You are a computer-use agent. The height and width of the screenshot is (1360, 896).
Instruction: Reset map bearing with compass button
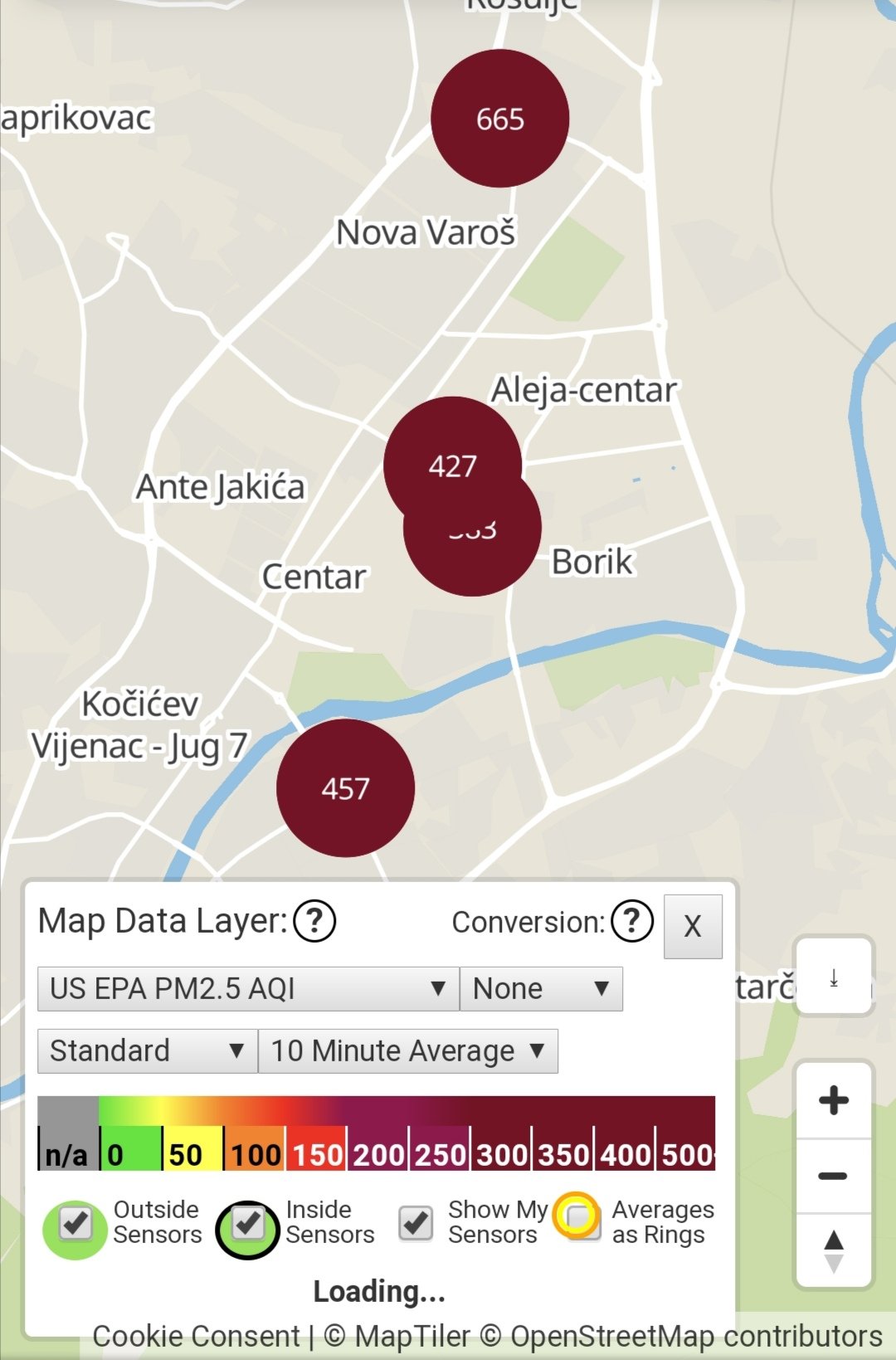(x=834, y=1251)
